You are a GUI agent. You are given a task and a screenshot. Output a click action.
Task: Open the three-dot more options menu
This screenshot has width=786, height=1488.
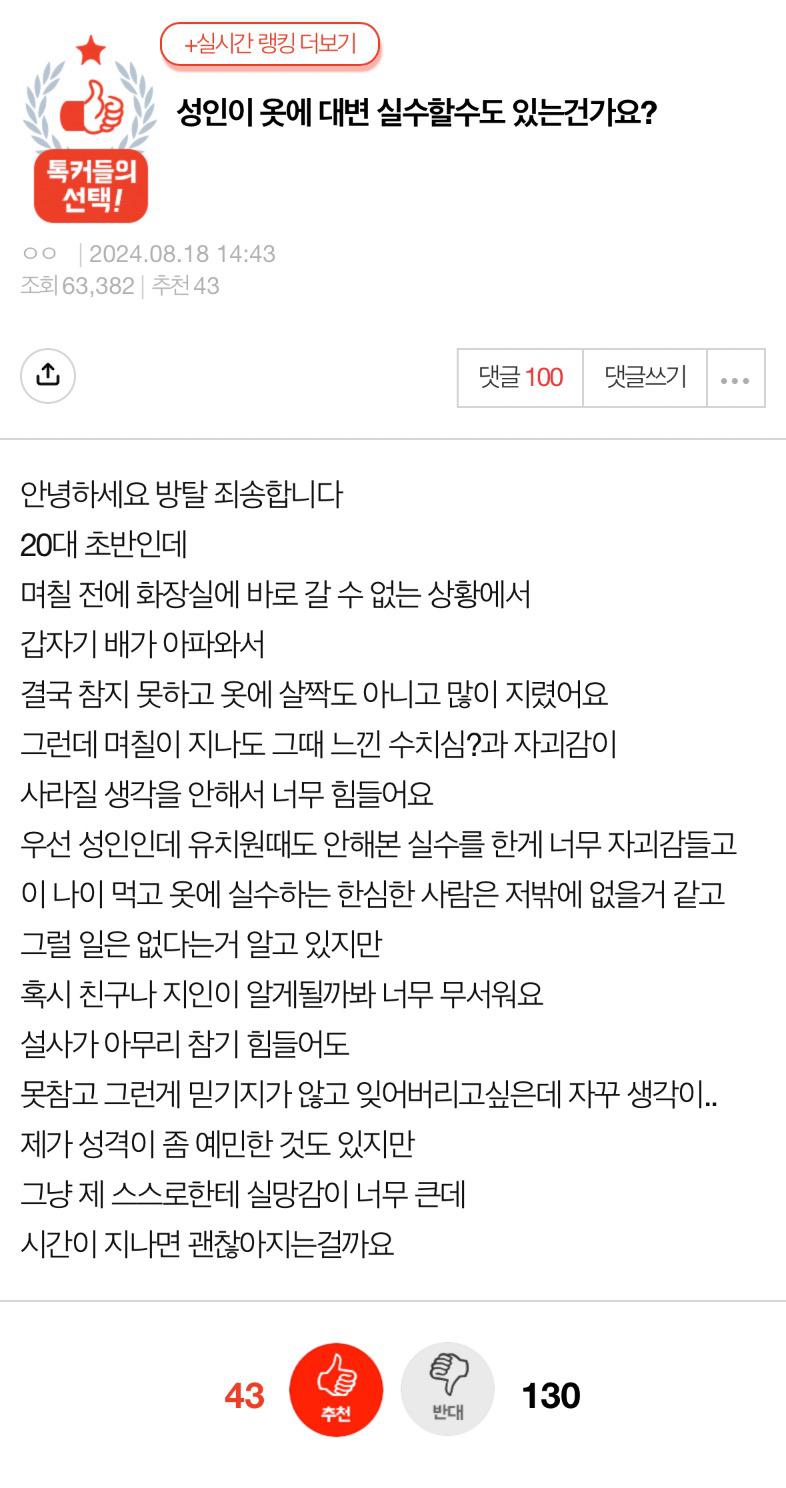point(736,377)
